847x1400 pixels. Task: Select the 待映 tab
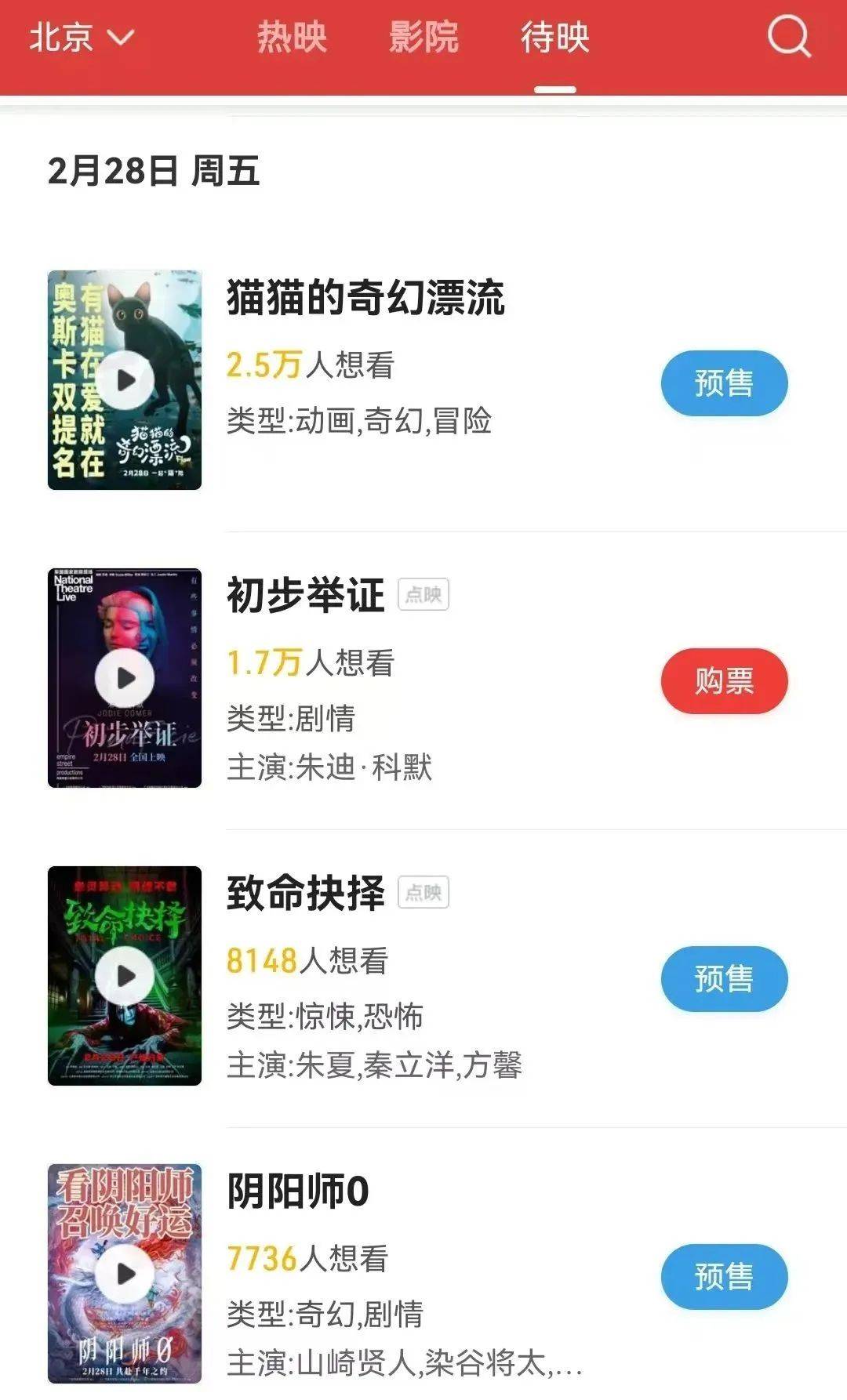(555, 37)
